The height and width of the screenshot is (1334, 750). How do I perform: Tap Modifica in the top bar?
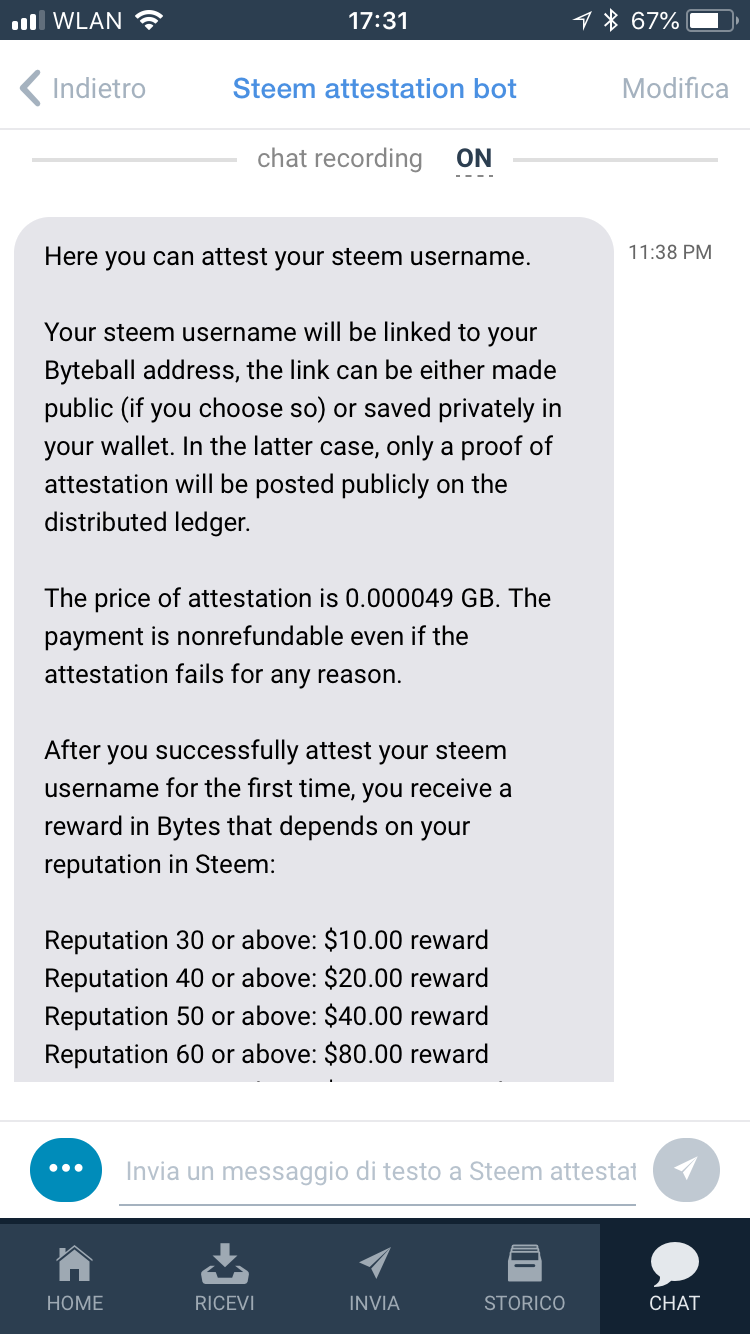pyautogui.click(x=675, y=88)
